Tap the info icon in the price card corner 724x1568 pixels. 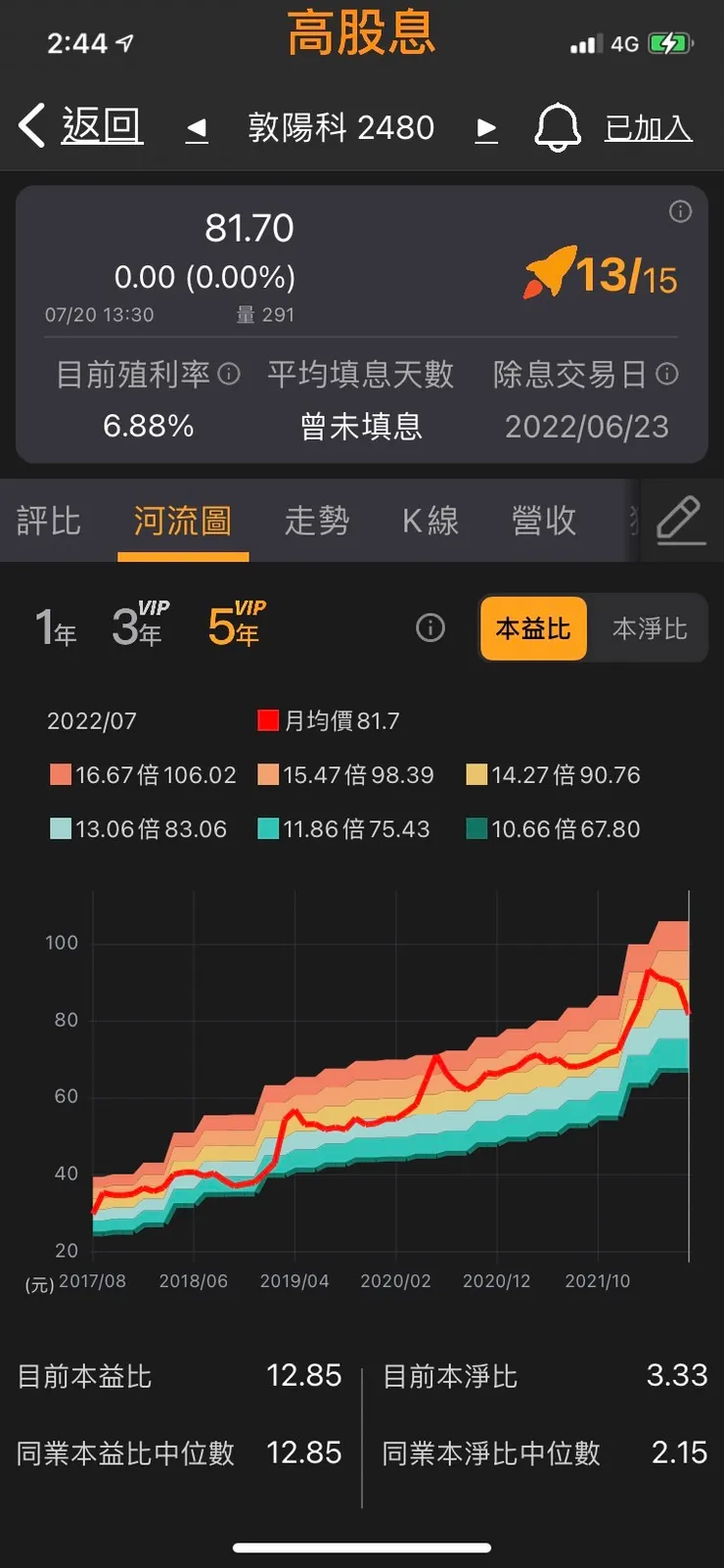click(x=681, y=211)
